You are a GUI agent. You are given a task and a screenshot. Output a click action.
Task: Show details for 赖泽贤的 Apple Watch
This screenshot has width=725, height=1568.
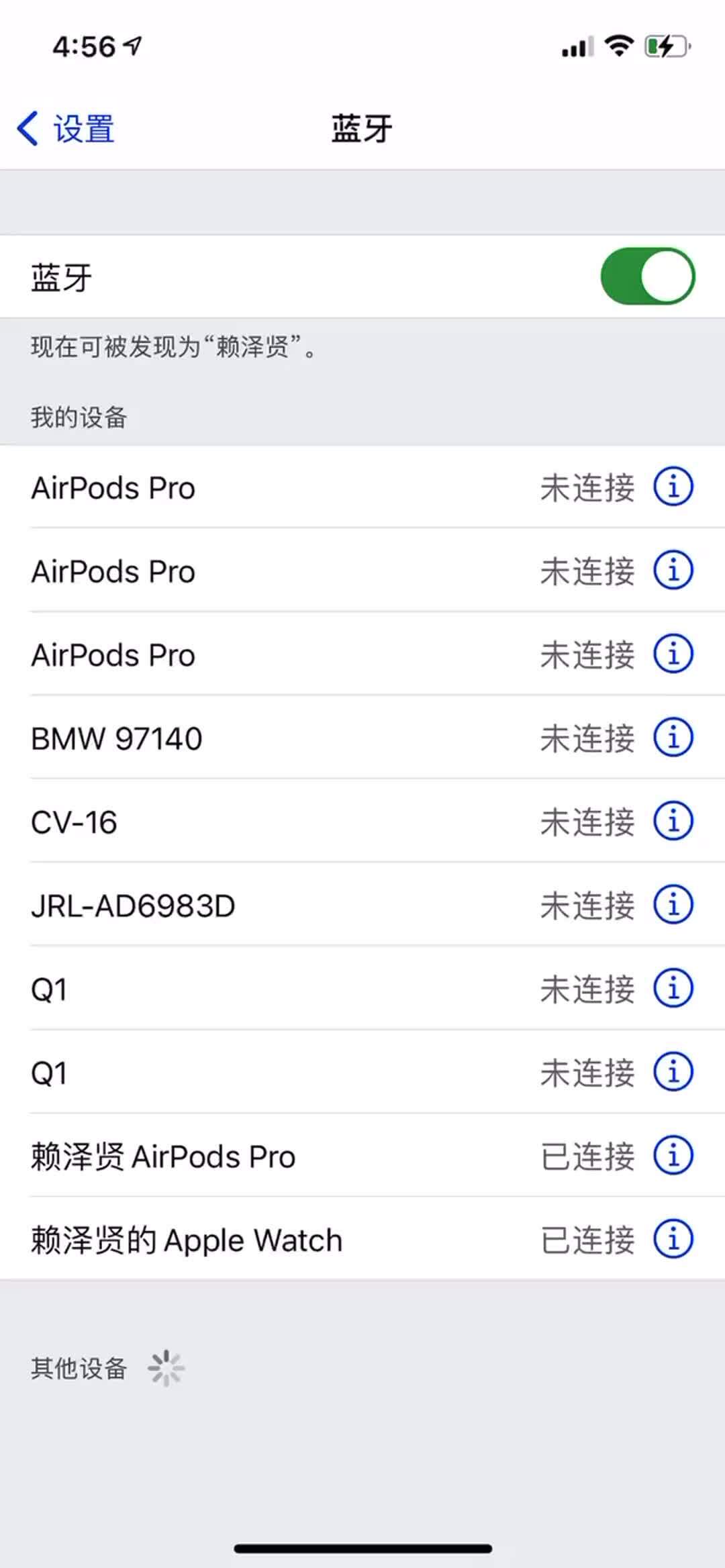coord(673,1239)
